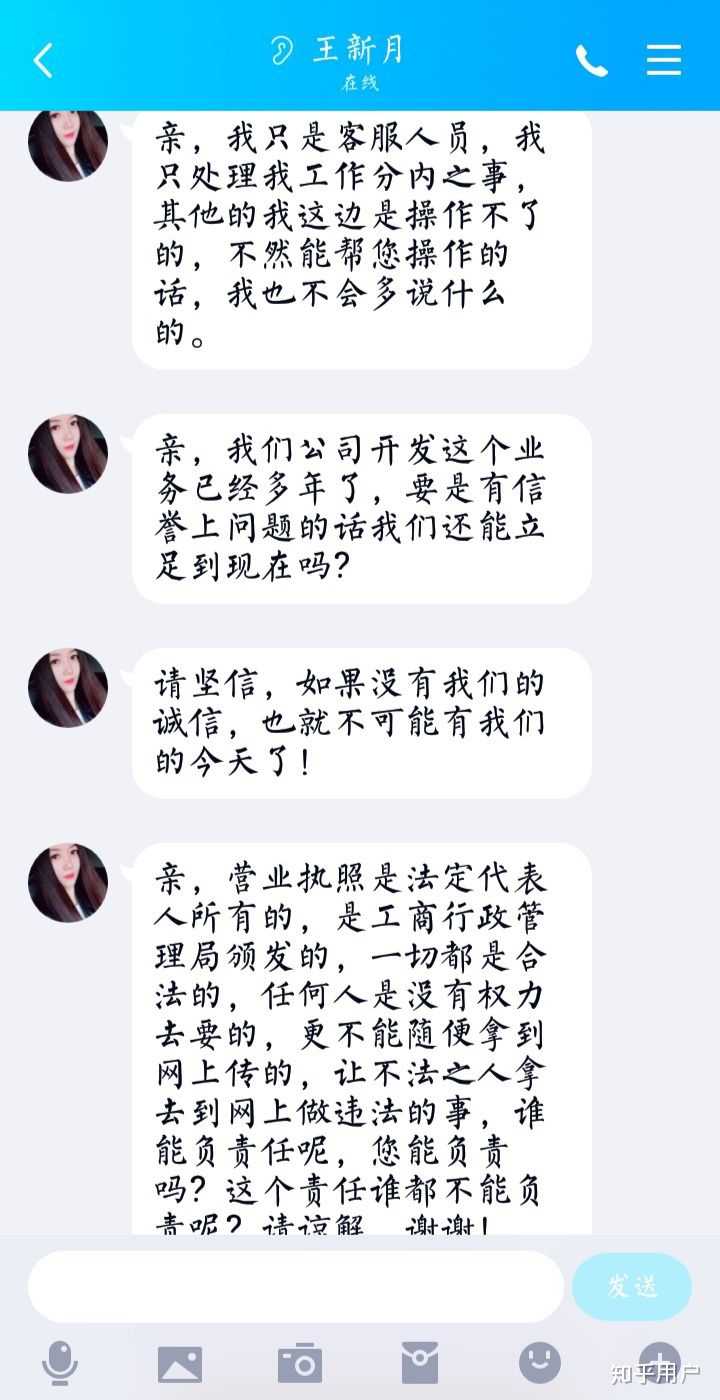Image resolution: width=720 pixels, height=1400 pixels.
Task: Open the chat settings menu icon
Action: pyautogui.click(x=663, y=60)
